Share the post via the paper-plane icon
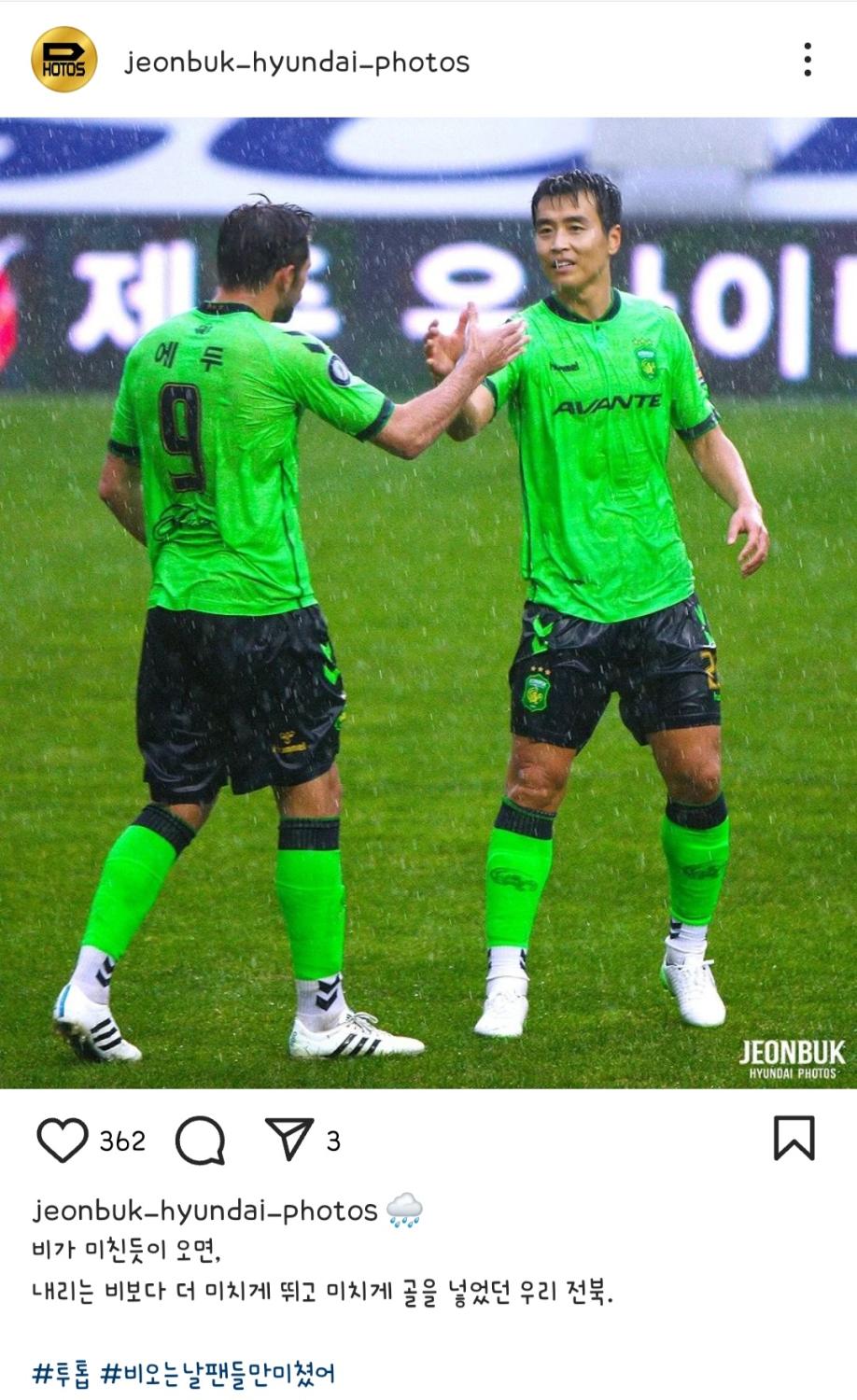The width and height of the screenshot is (857, 1400). (288, 1139)
